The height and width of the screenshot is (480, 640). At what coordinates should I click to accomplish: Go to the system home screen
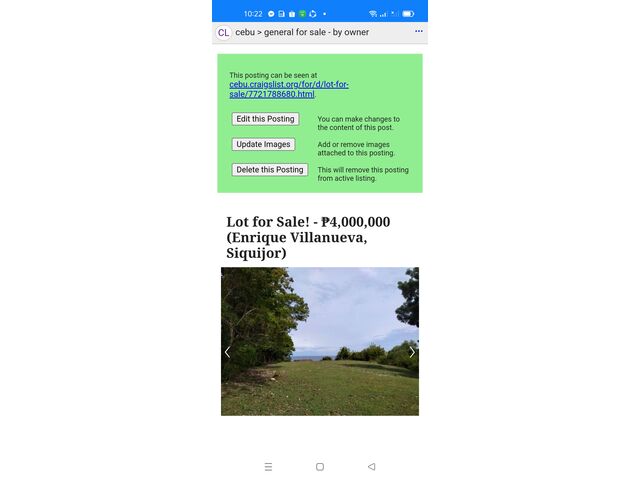pos(320,467)
